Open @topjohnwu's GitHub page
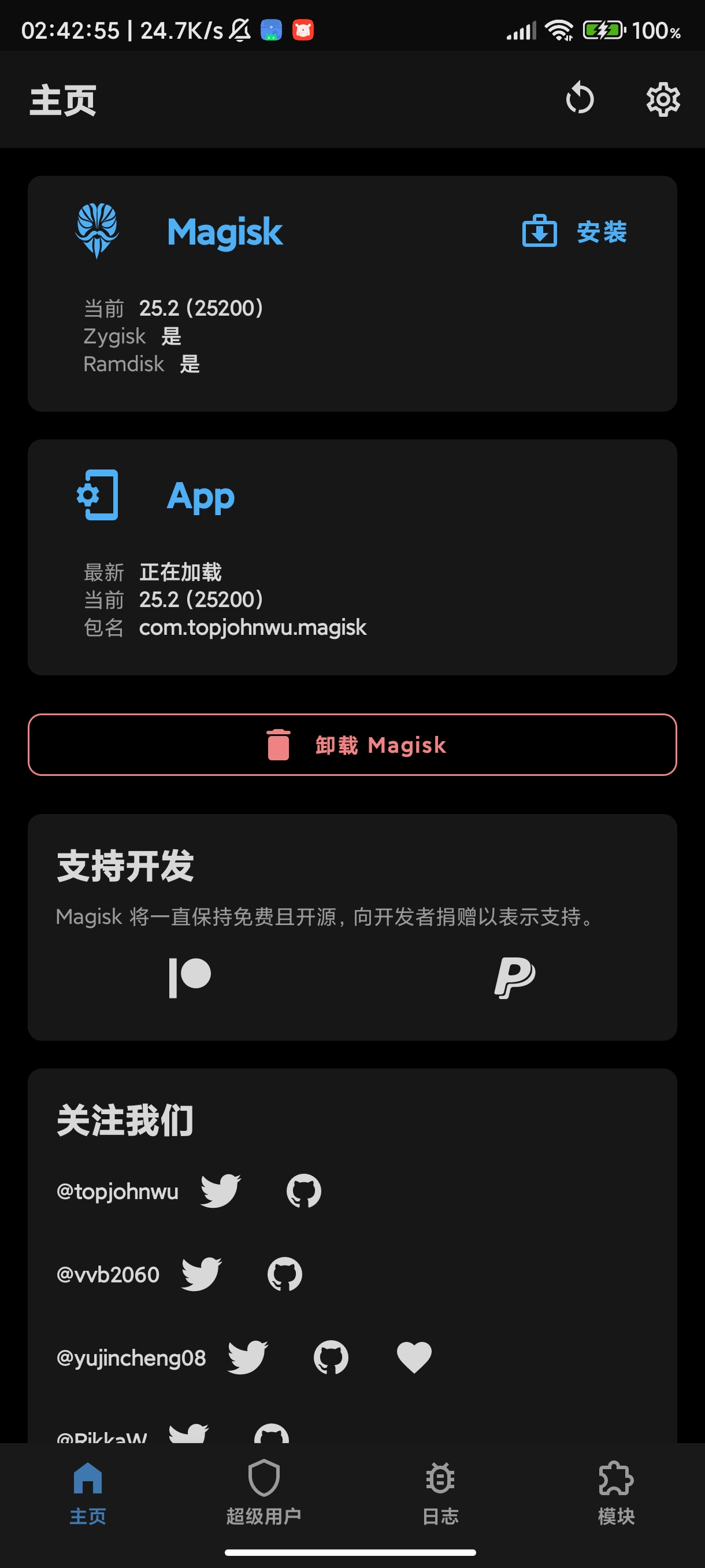705x1568 pixels. click(303, 1190)
